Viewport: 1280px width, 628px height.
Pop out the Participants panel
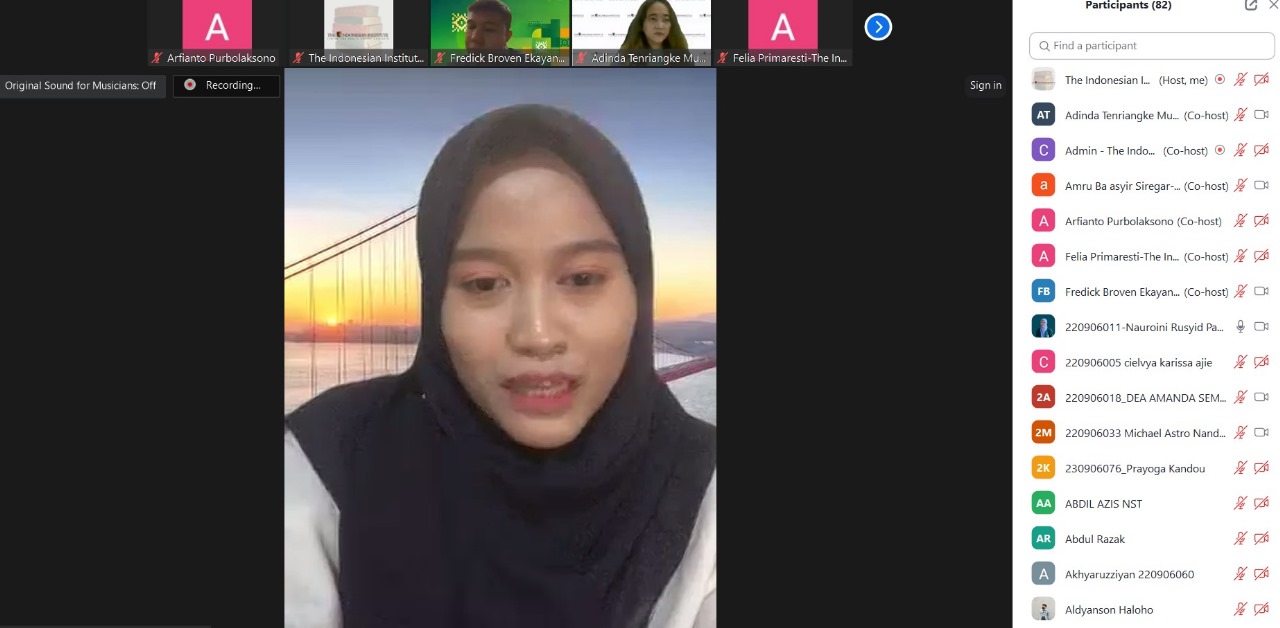click(1250, 5)
